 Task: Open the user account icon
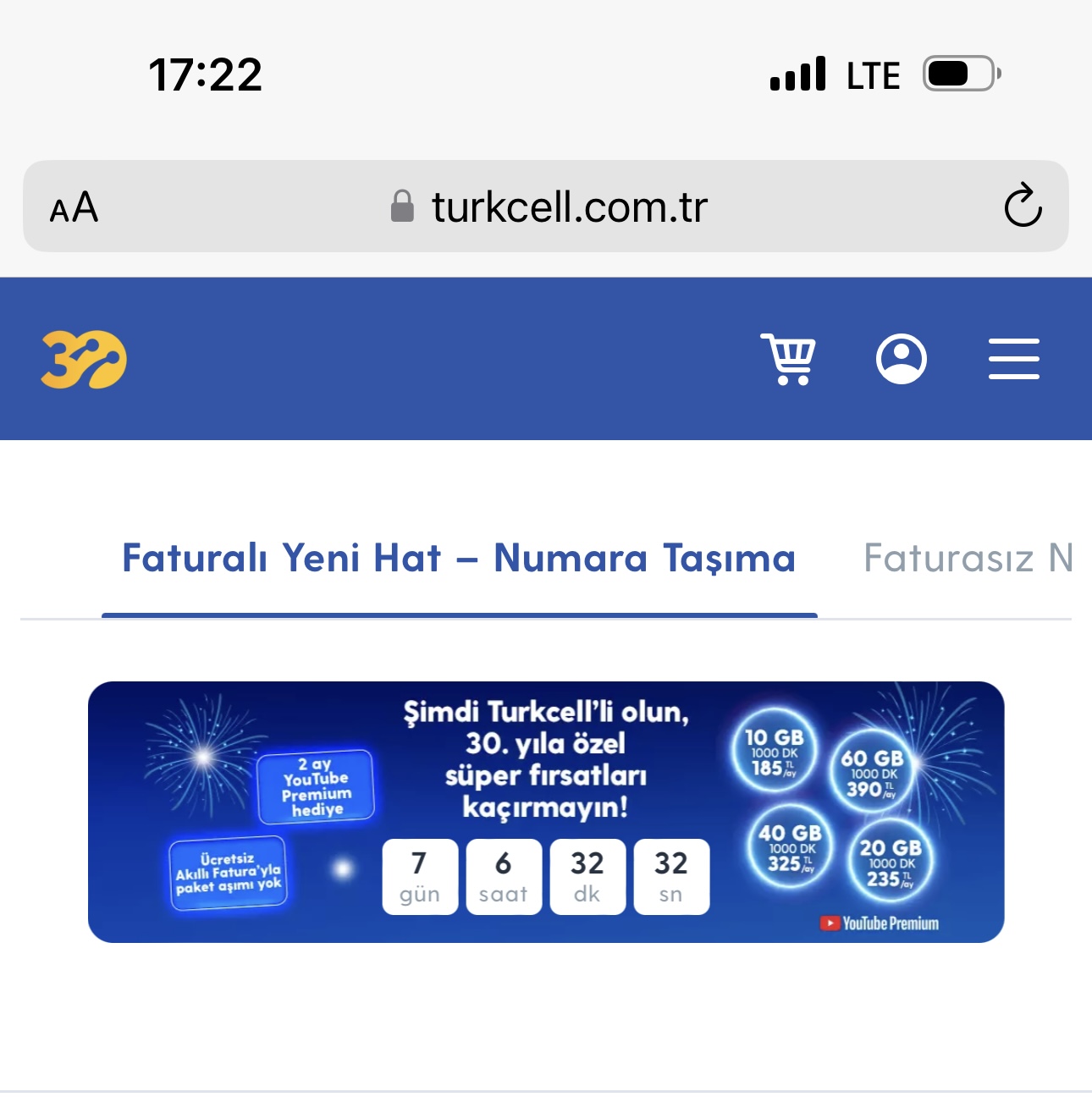pyautogui.click(x=901, y=360)
